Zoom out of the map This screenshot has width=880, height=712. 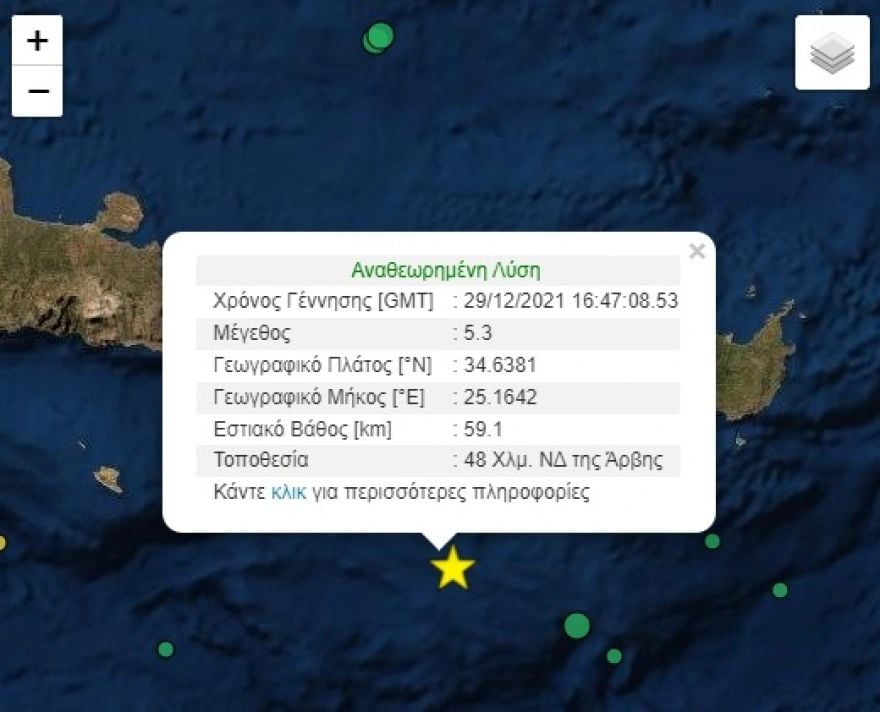click(x=37, y=92)
